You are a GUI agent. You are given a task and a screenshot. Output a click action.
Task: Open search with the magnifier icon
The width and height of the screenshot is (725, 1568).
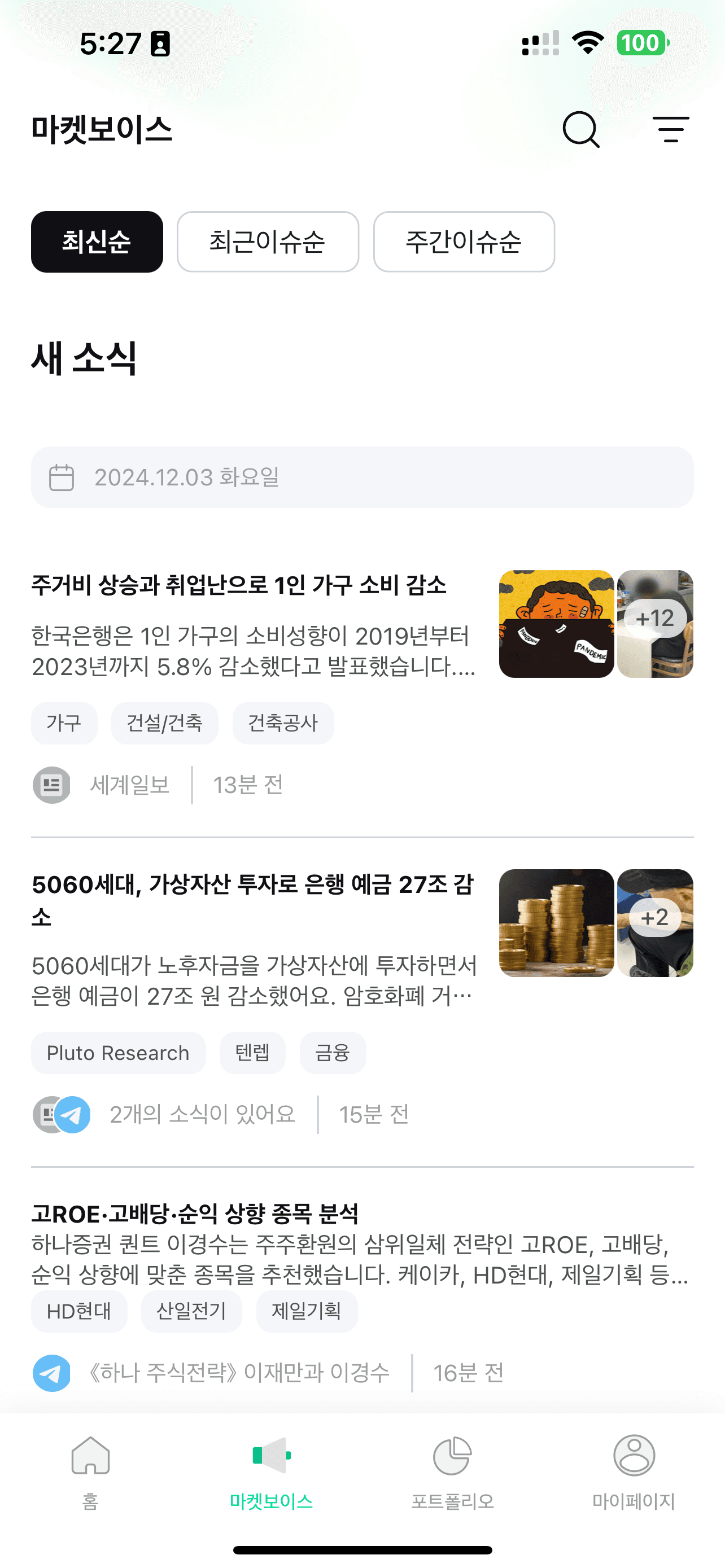[580, 130]
